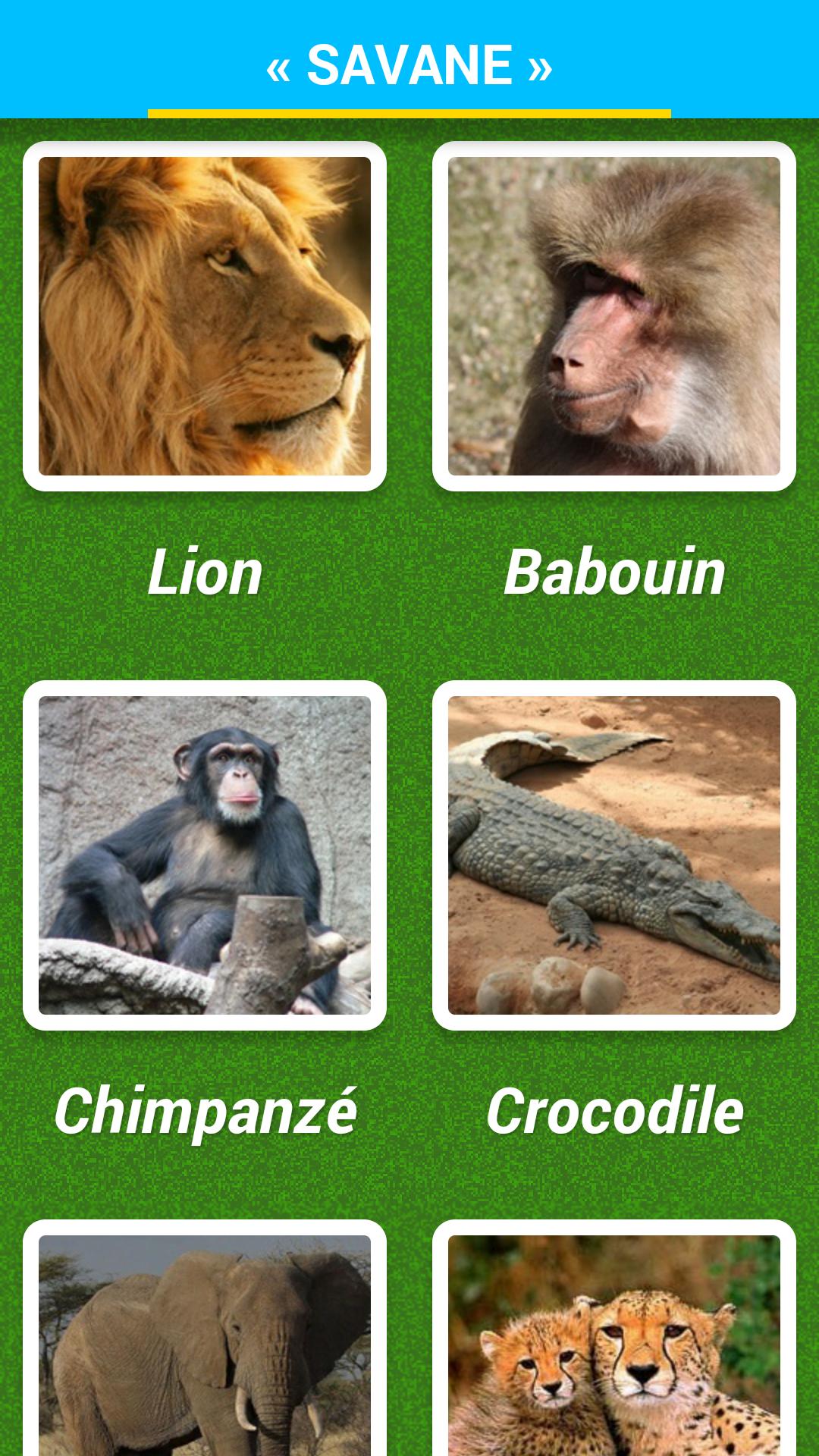This screenshot has height=1456, width=819.
Task: Open the cheetah photo tile
Action: (x=614, y=1342)
